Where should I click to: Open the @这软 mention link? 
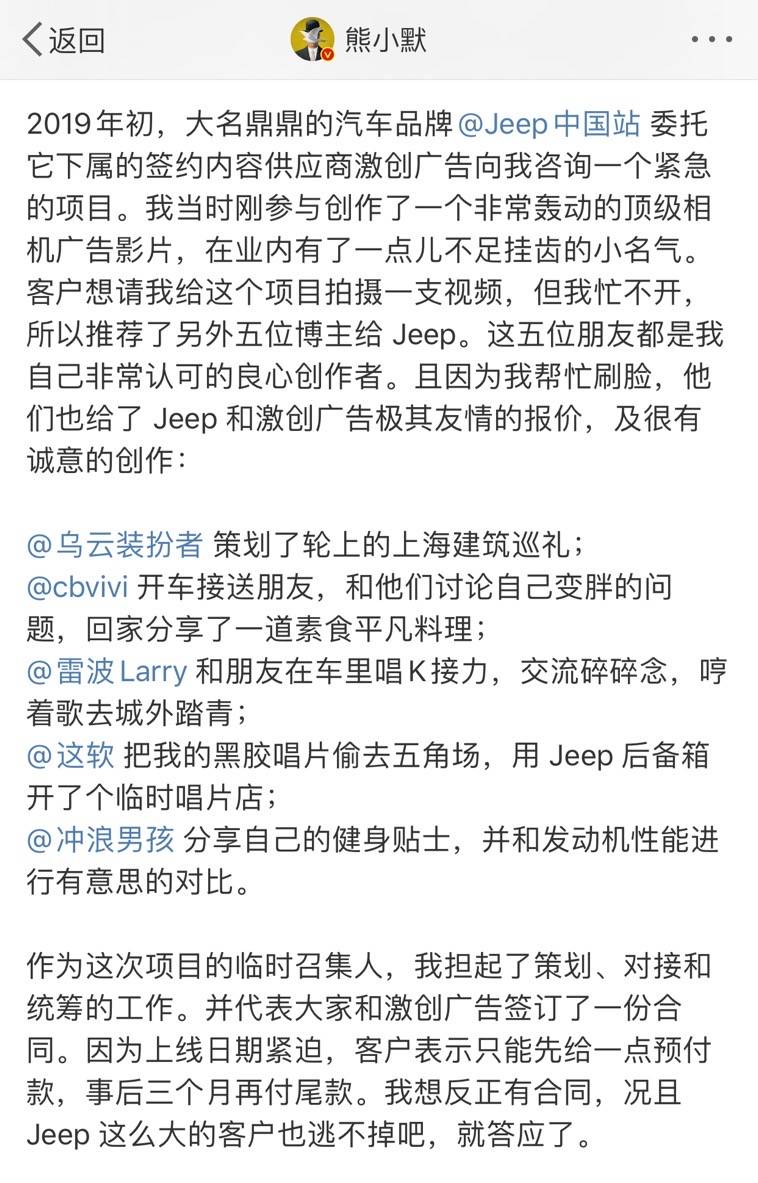67,754
